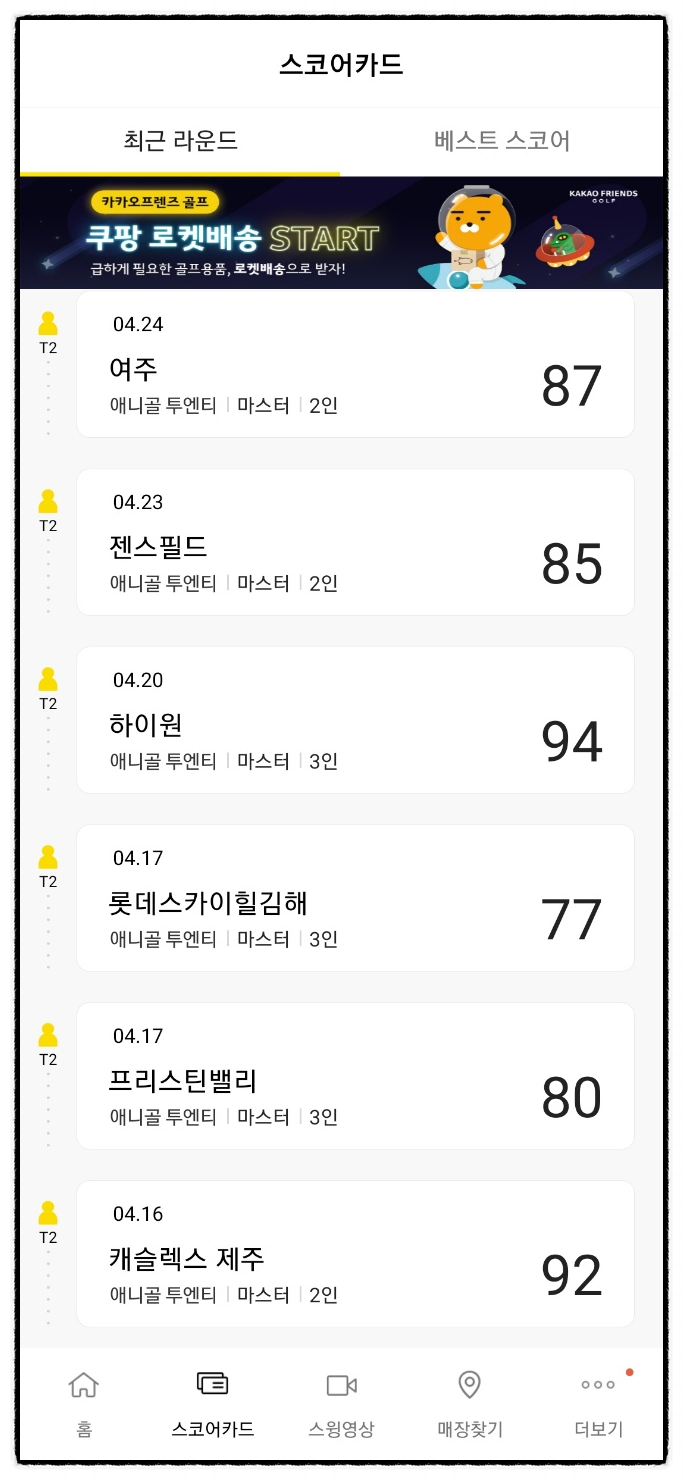Open the 쿠팡 로켓배송 START banner
Viewport: 683px width, 1480px height.
[x=341, y=233]
